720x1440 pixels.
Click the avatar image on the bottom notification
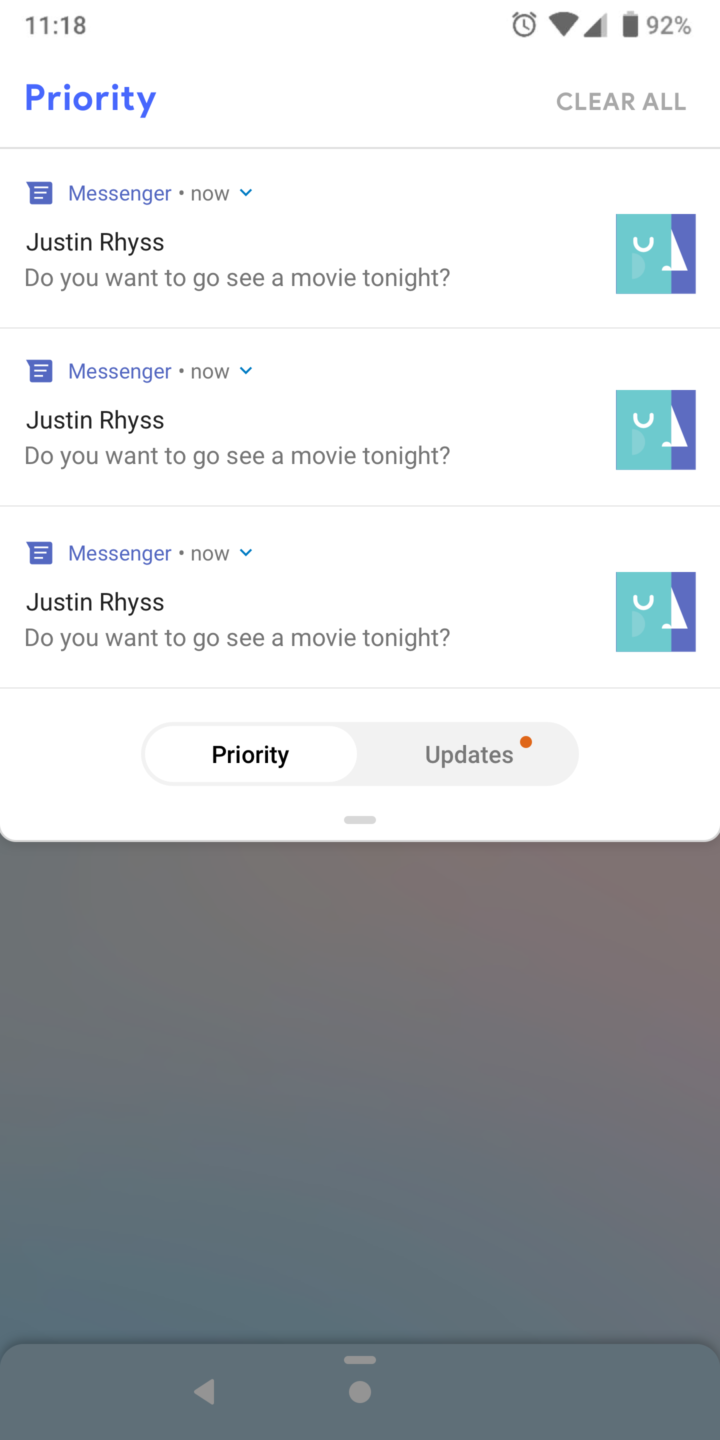pos(655,611)
